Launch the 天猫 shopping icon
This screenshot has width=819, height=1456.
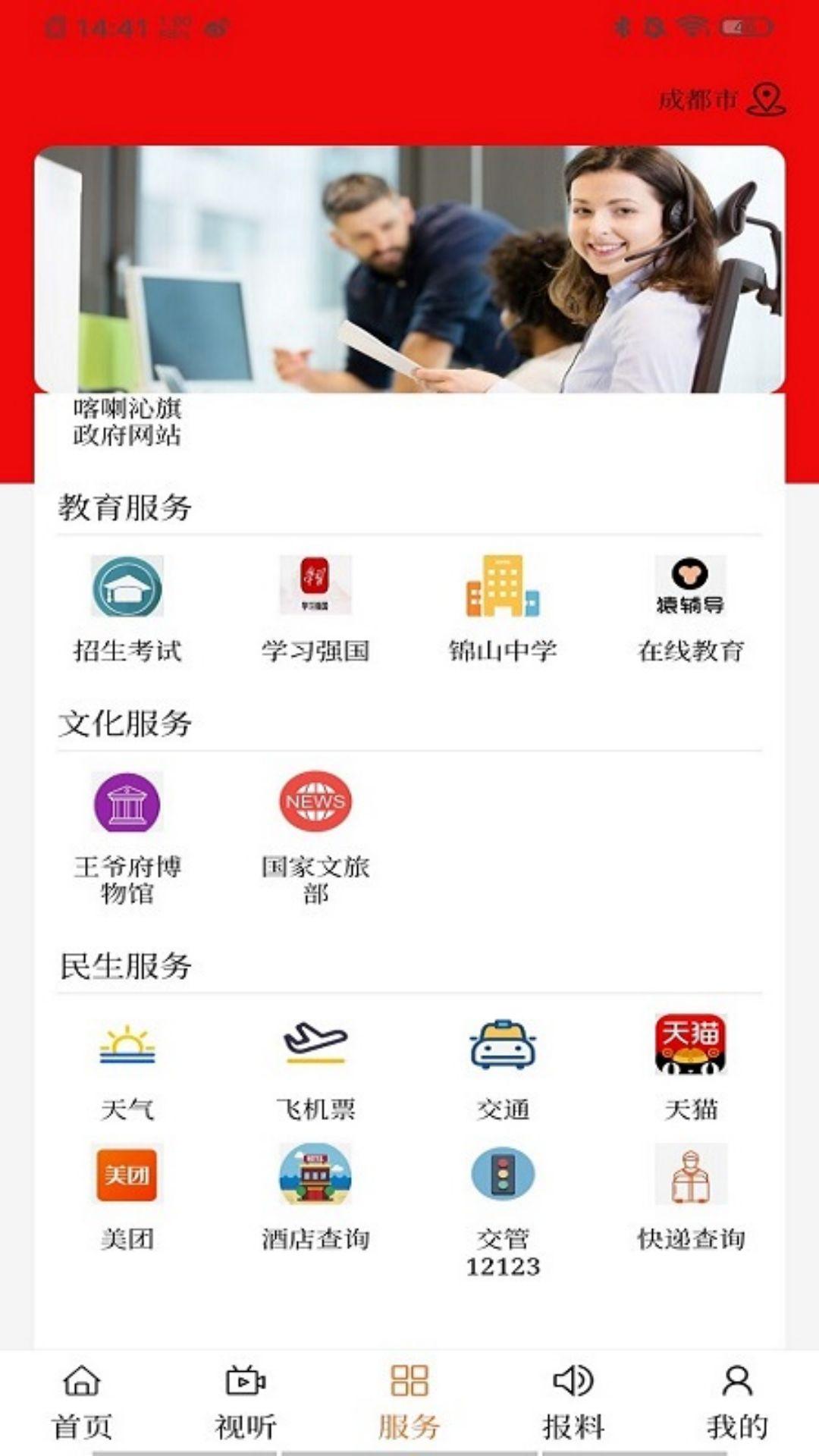tap(692, 1054)
